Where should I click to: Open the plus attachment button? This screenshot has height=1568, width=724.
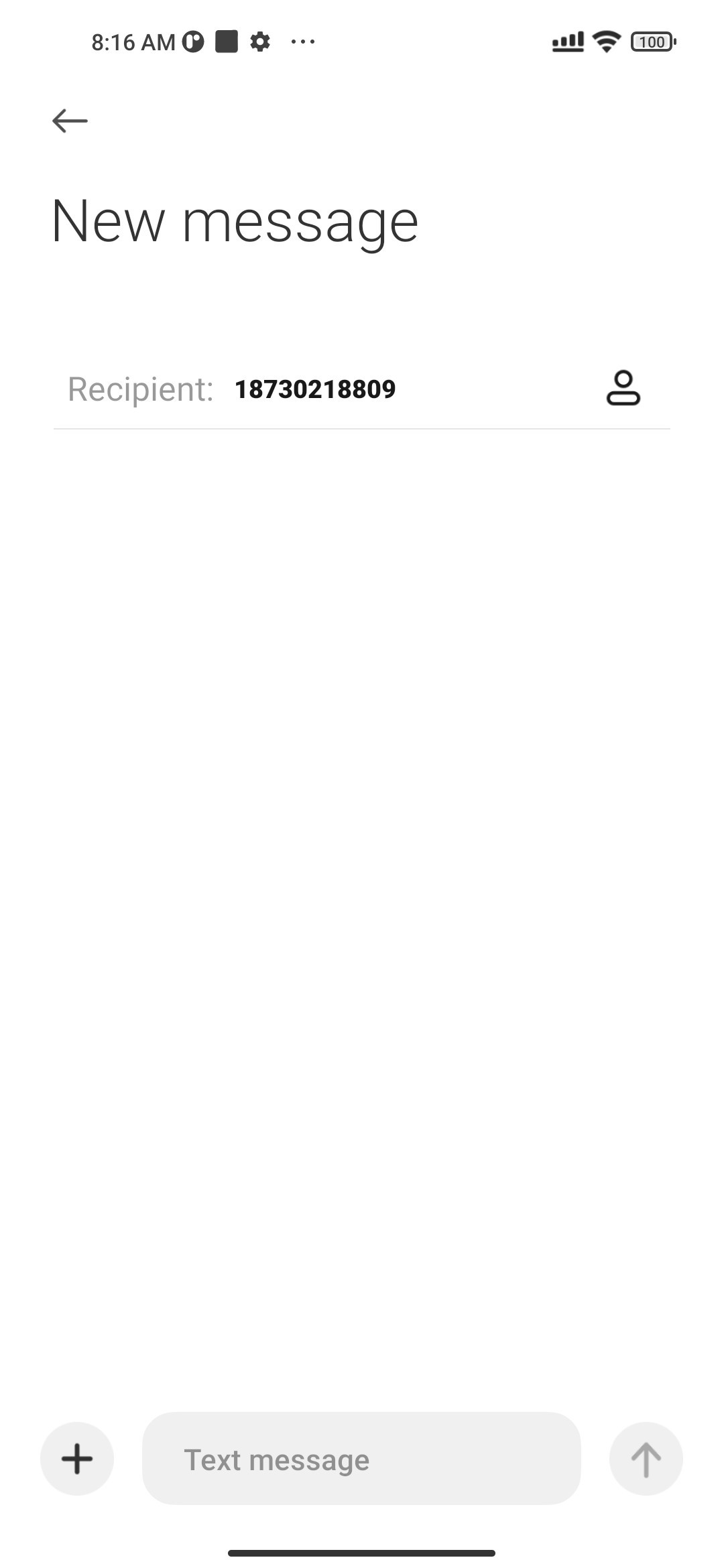coord(77,1459)
